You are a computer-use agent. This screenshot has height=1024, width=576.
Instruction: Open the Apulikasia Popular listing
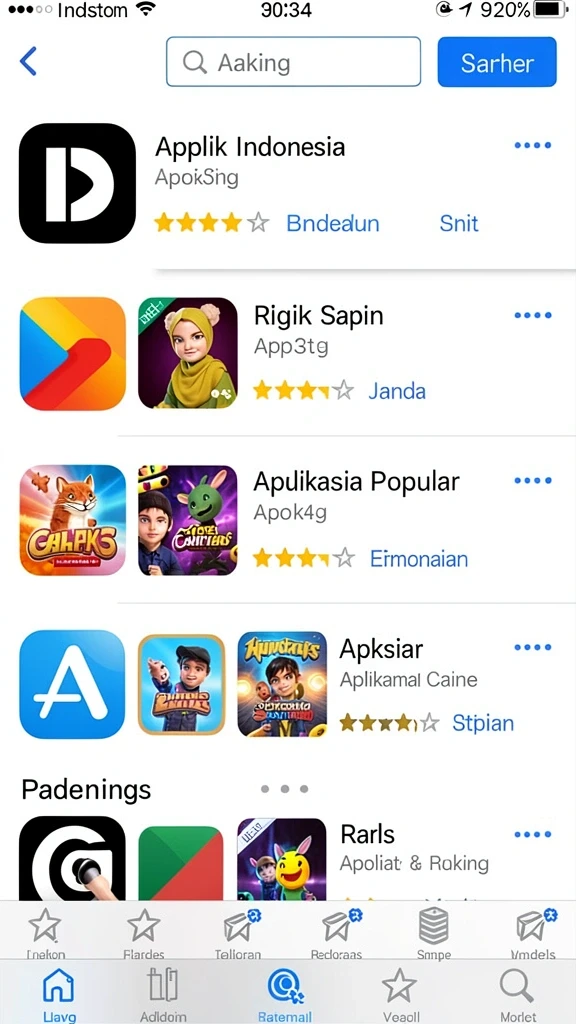point(357,482)
